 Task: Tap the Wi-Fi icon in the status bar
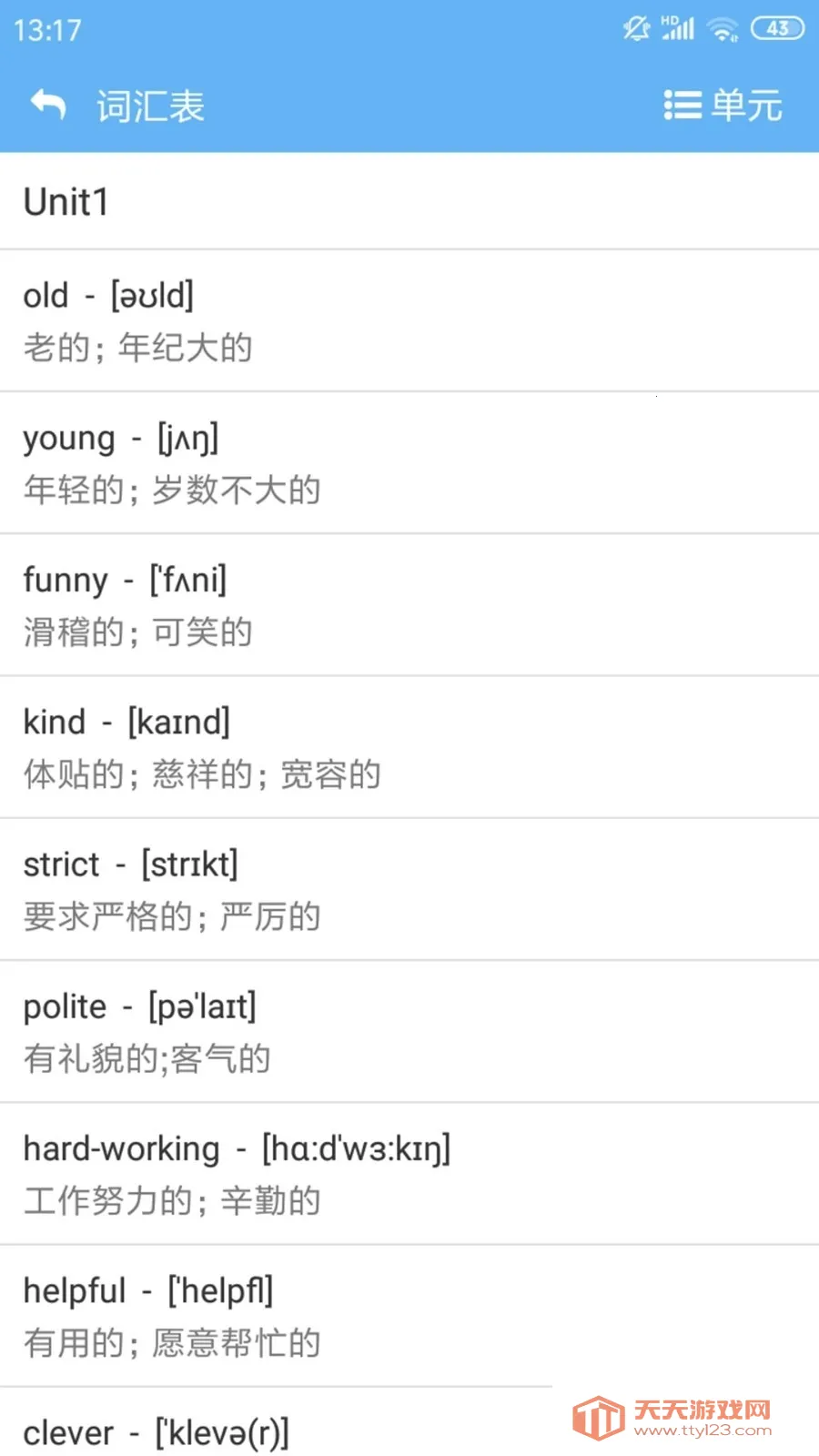723,28
